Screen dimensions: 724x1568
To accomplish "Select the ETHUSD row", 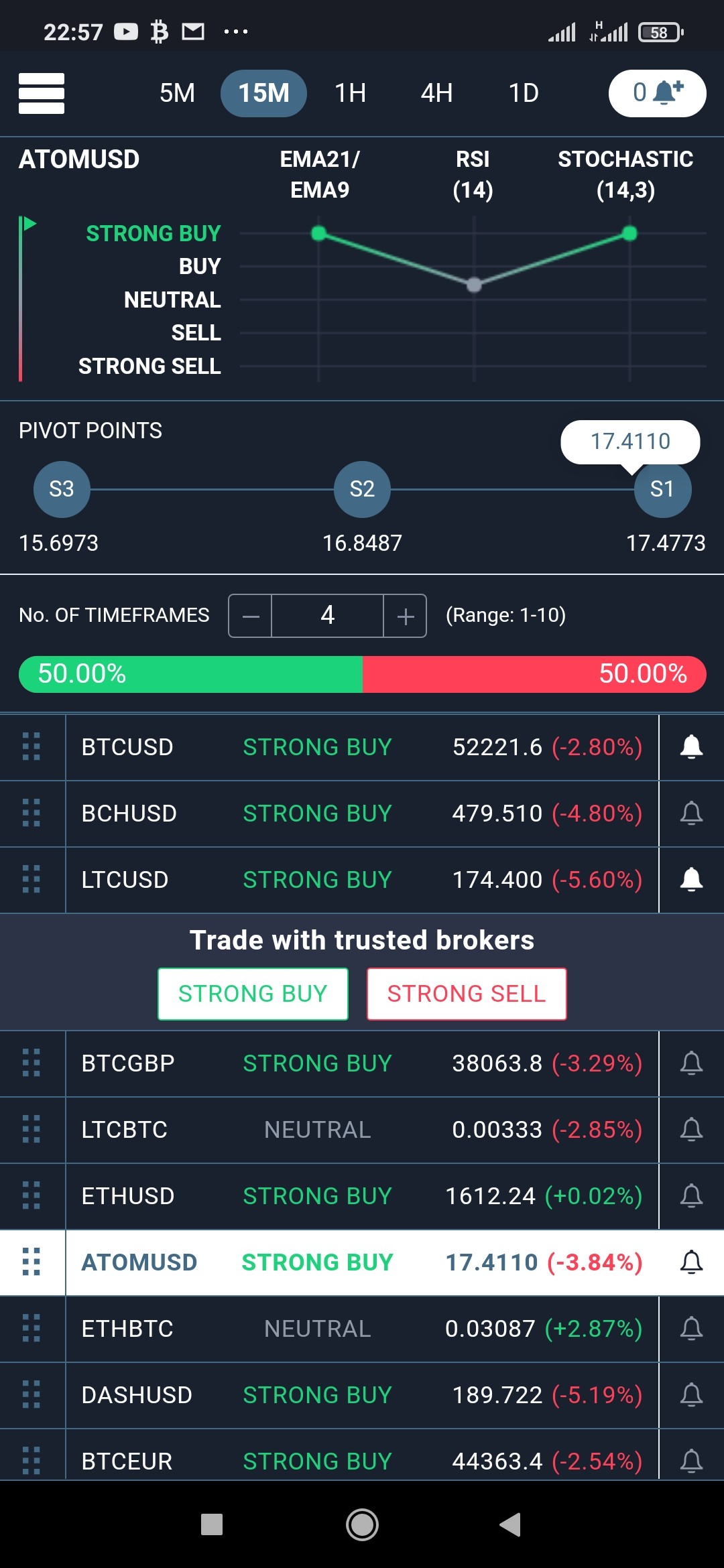I will [x=362, y=1196].
